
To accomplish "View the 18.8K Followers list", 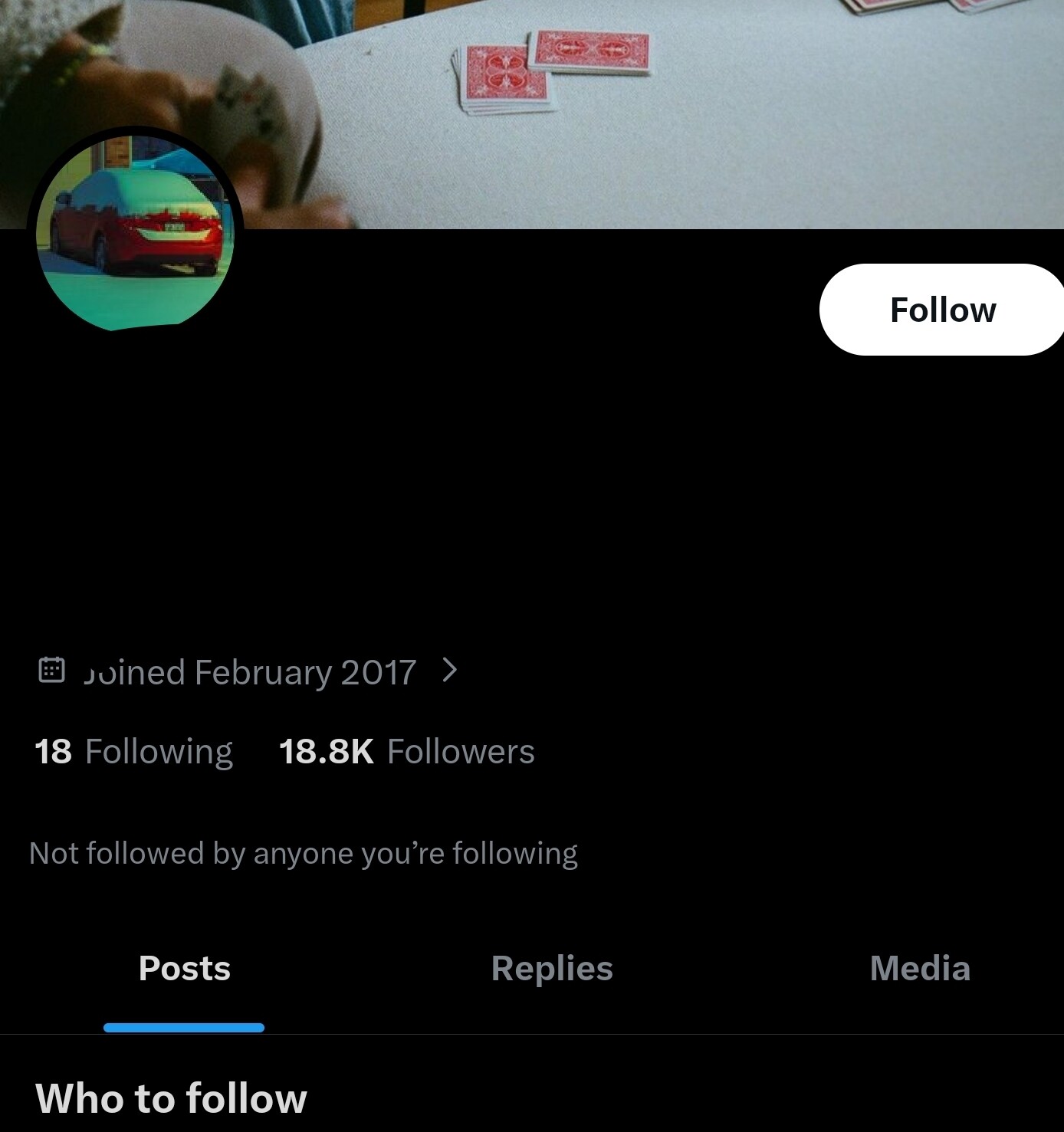I will pos(407,751).
